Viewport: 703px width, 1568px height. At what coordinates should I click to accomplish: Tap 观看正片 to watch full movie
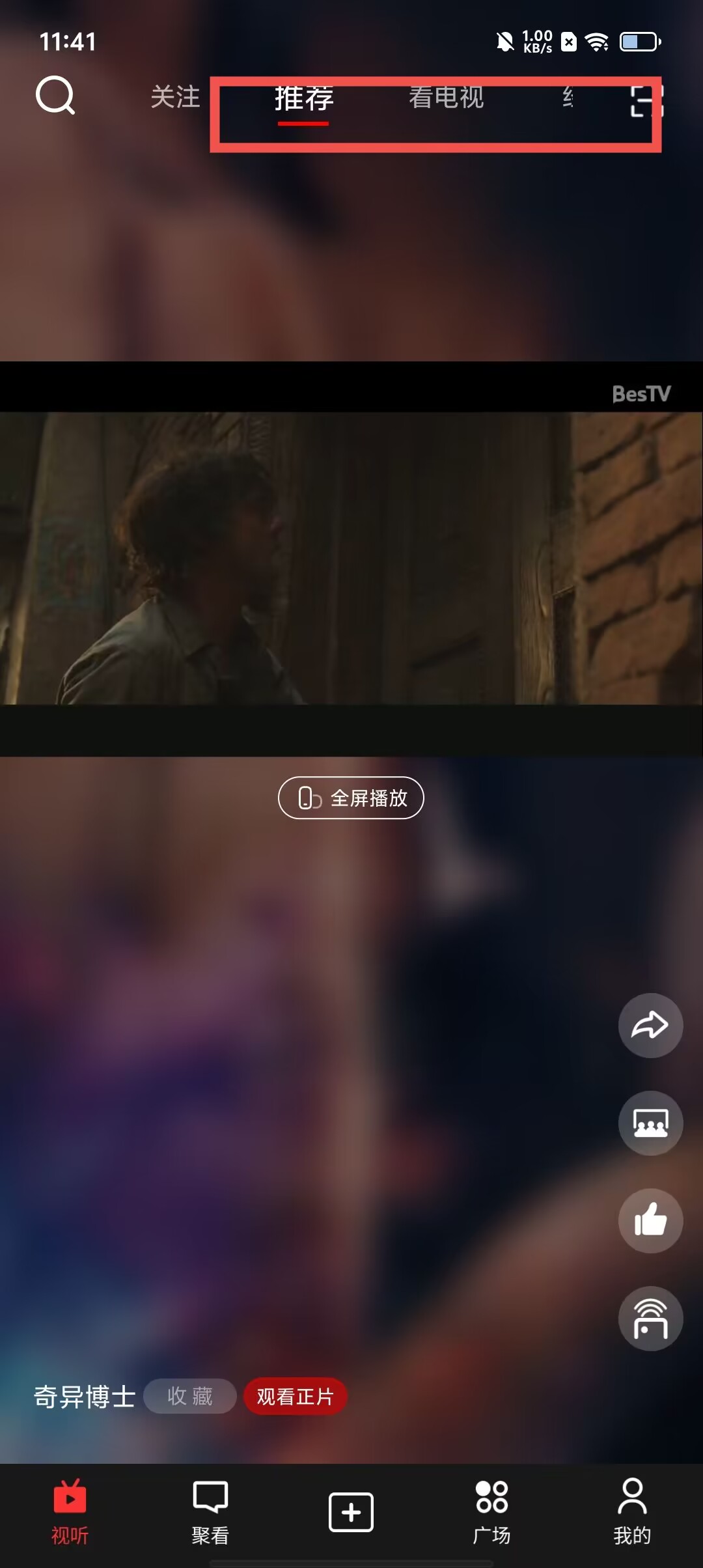click(x=295, y=1396)
